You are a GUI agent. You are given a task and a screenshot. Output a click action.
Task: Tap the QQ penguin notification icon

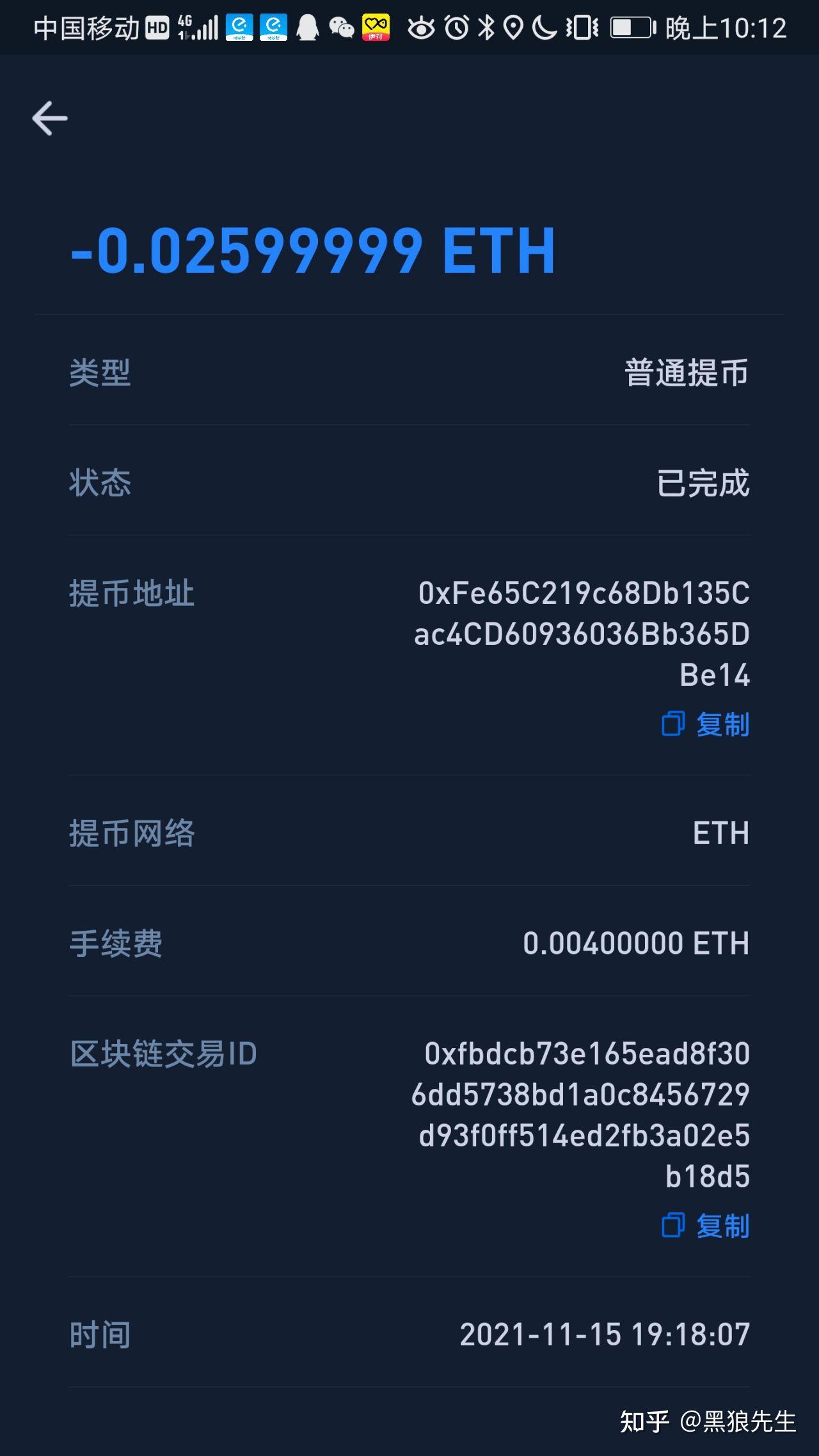[x=308, y=28]
